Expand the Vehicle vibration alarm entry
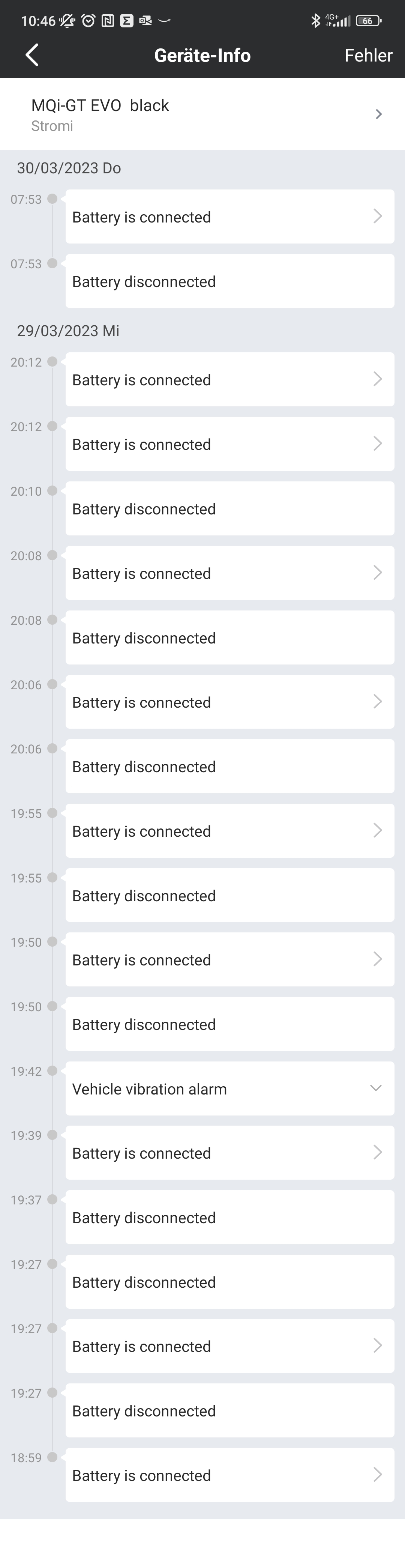Screen dimensions: 405x1568 click(229, 1089)
